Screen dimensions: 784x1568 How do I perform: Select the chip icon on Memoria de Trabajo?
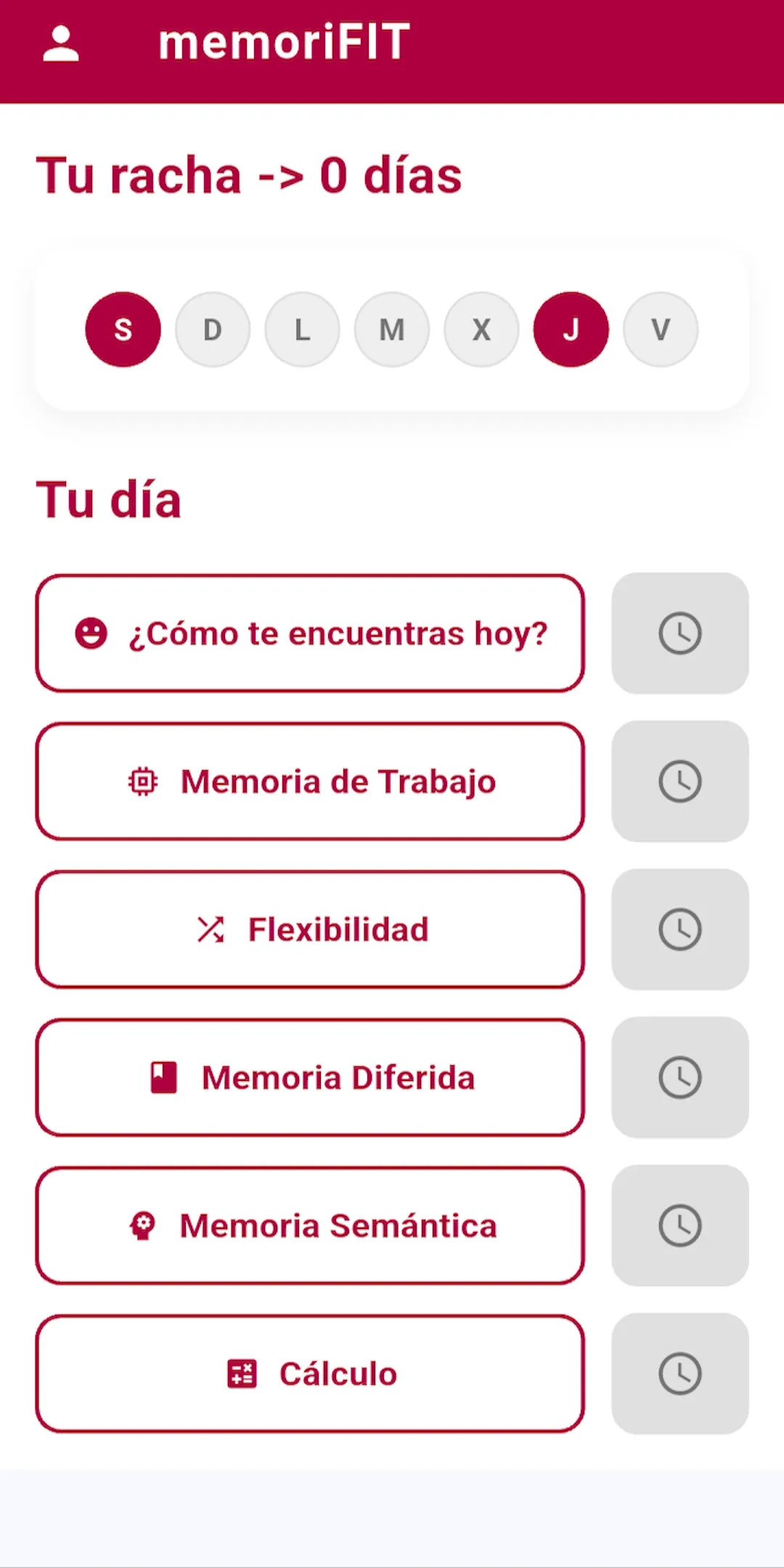click(144, 782)
